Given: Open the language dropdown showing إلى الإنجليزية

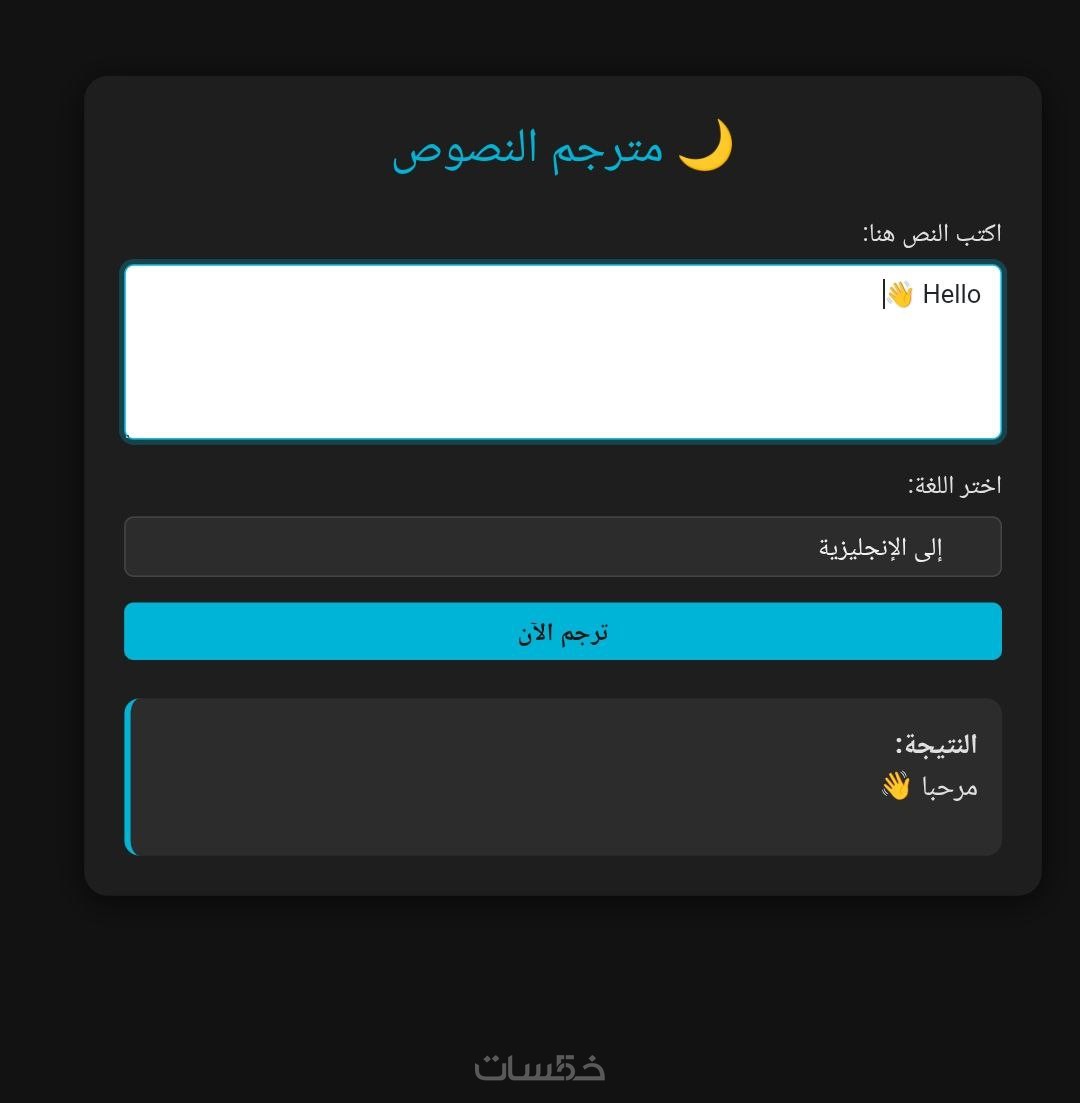Looking at the screenshot, I should click(x=562, y=547).
